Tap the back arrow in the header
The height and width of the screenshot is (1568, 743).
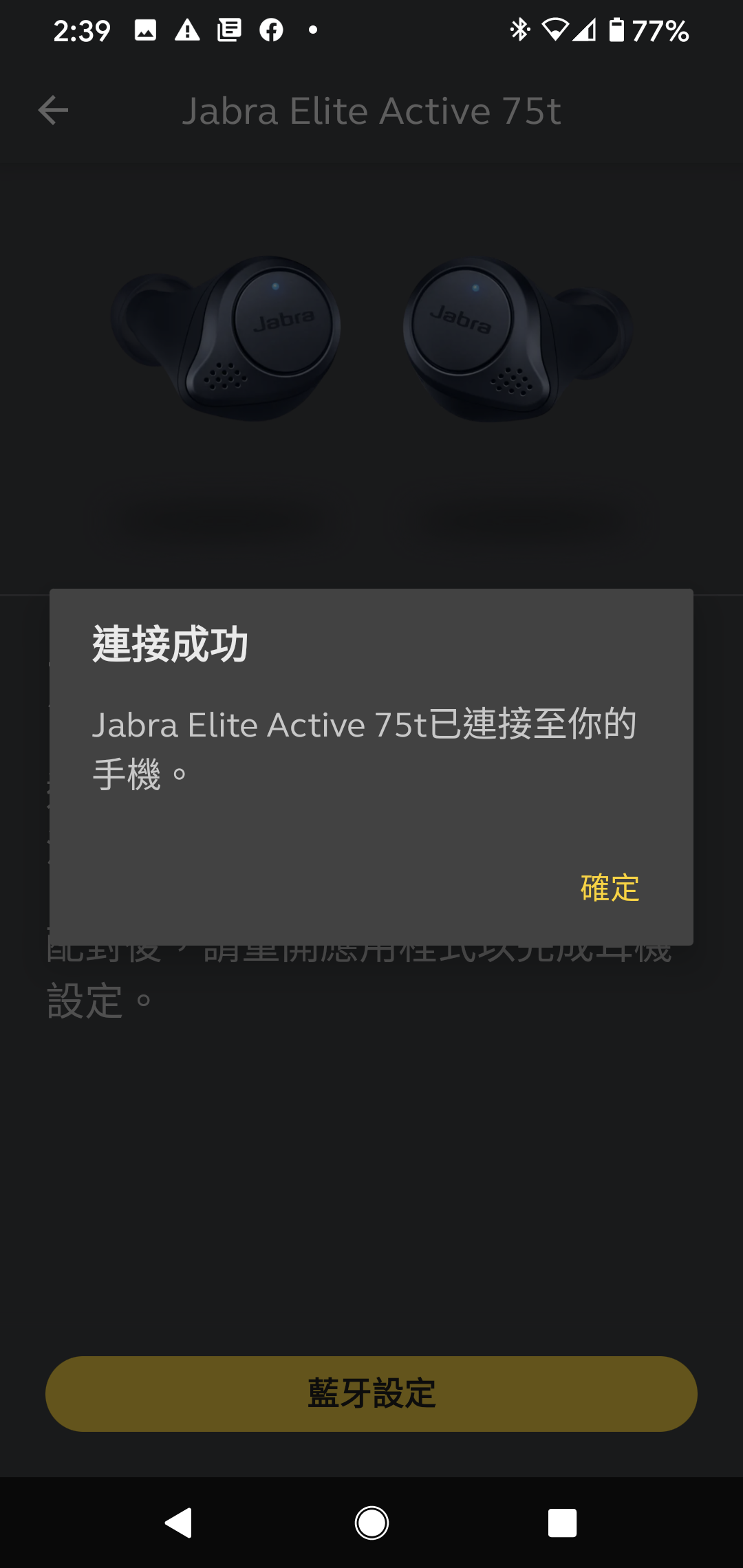(x=53, y=110)
